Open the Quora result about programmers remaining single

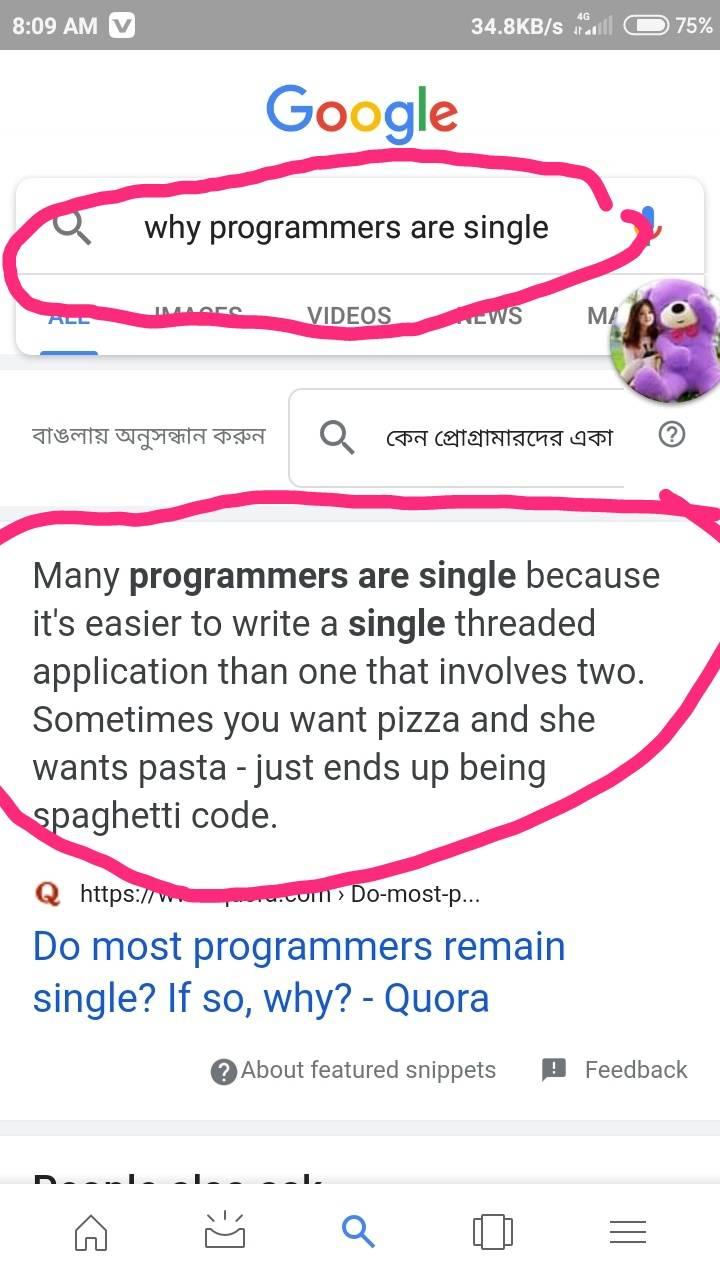299,971
